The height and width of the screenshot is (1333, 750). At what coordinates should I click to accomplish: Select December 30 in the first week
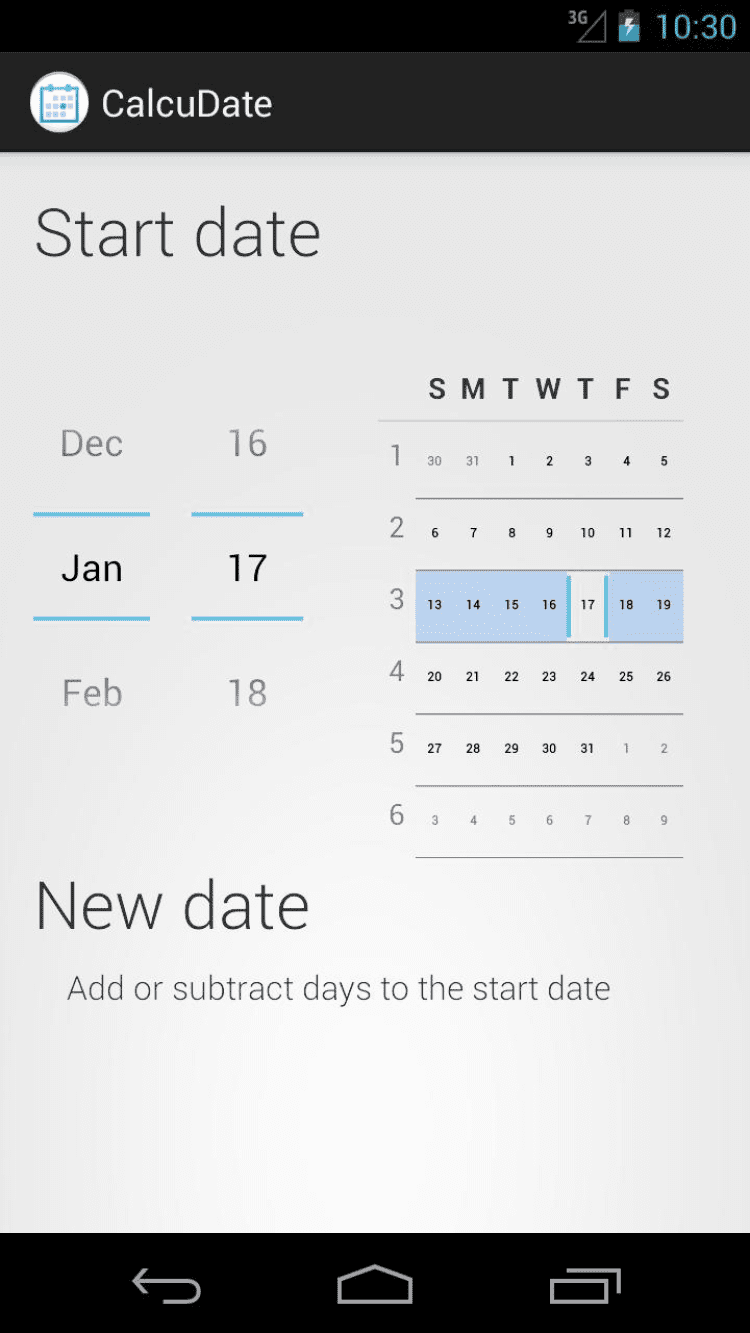[434, 461]
